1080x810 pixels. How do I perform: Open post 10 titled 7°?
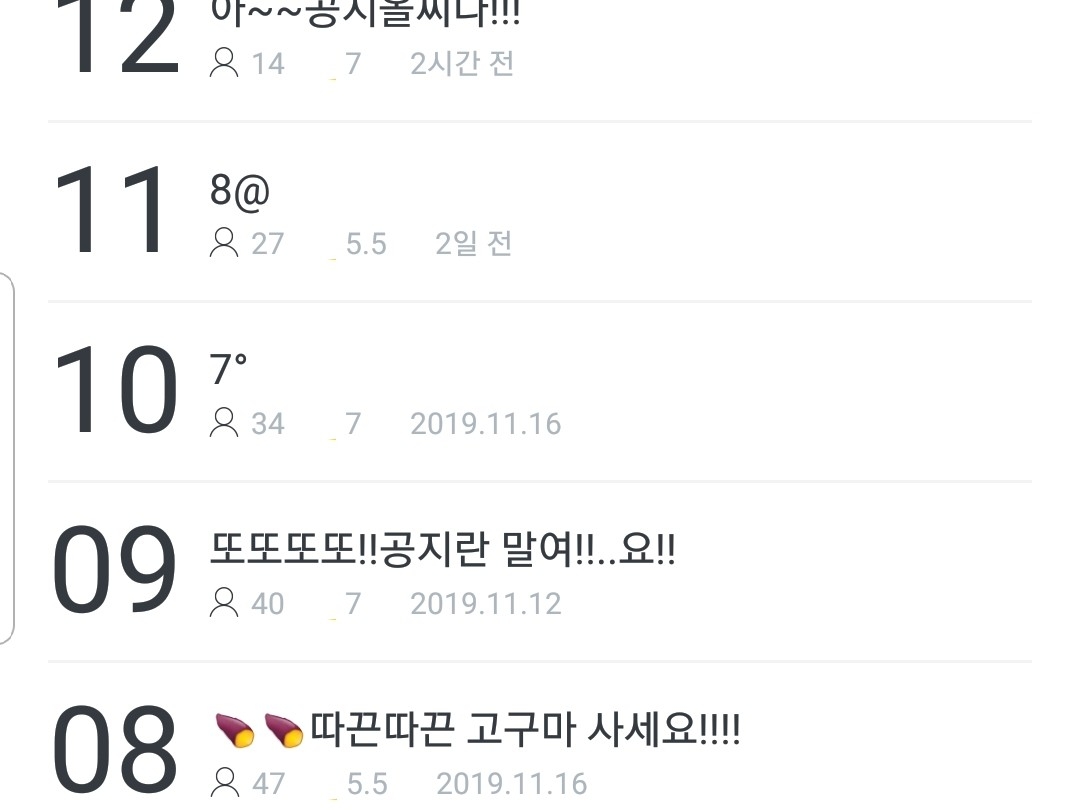(540, 392)
